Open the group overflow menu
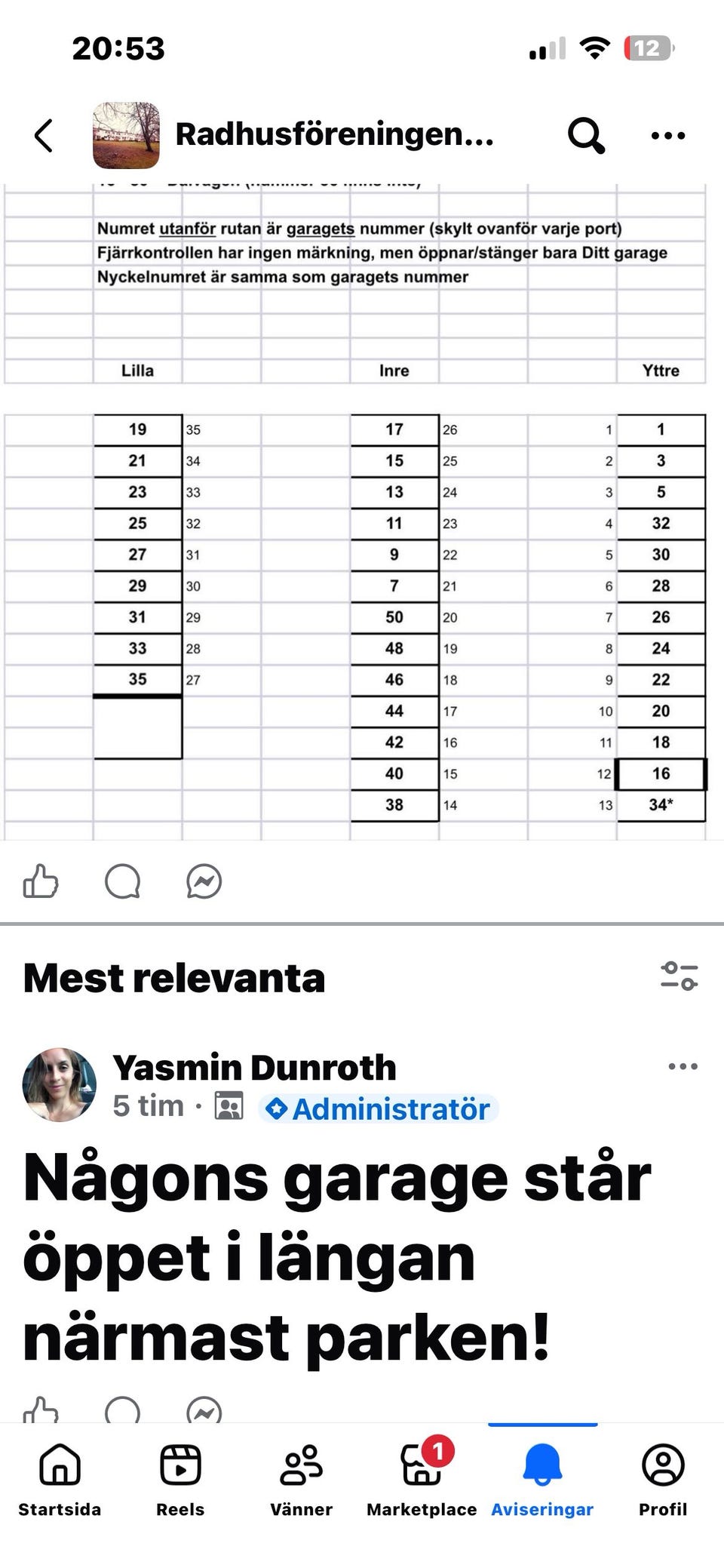Viewport: 724px width, 1568px height. 668,136
